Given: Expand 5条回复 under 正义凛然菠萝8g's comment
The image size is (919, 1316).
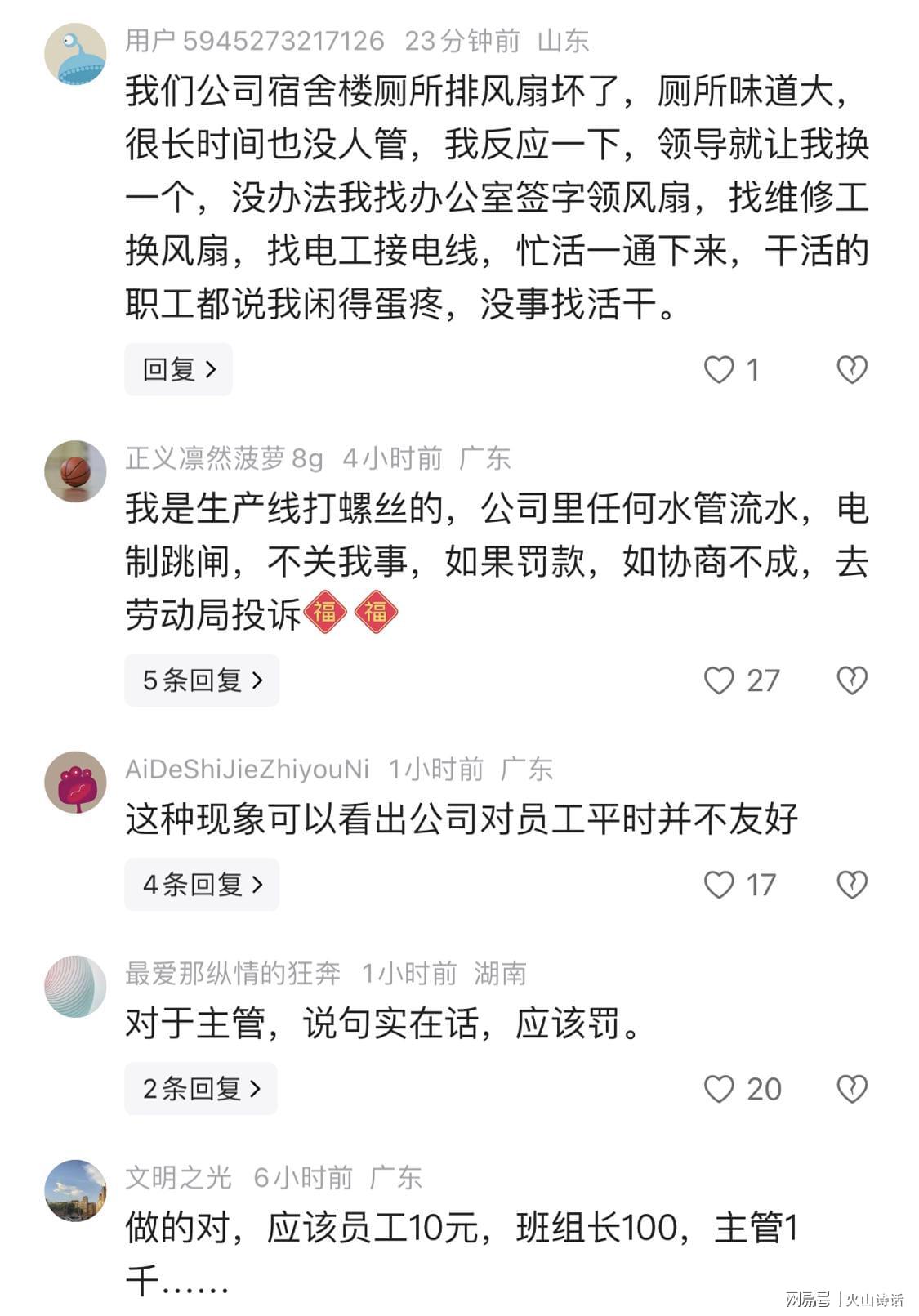Looking at the screenshot, I should click(x=202, y=680).
